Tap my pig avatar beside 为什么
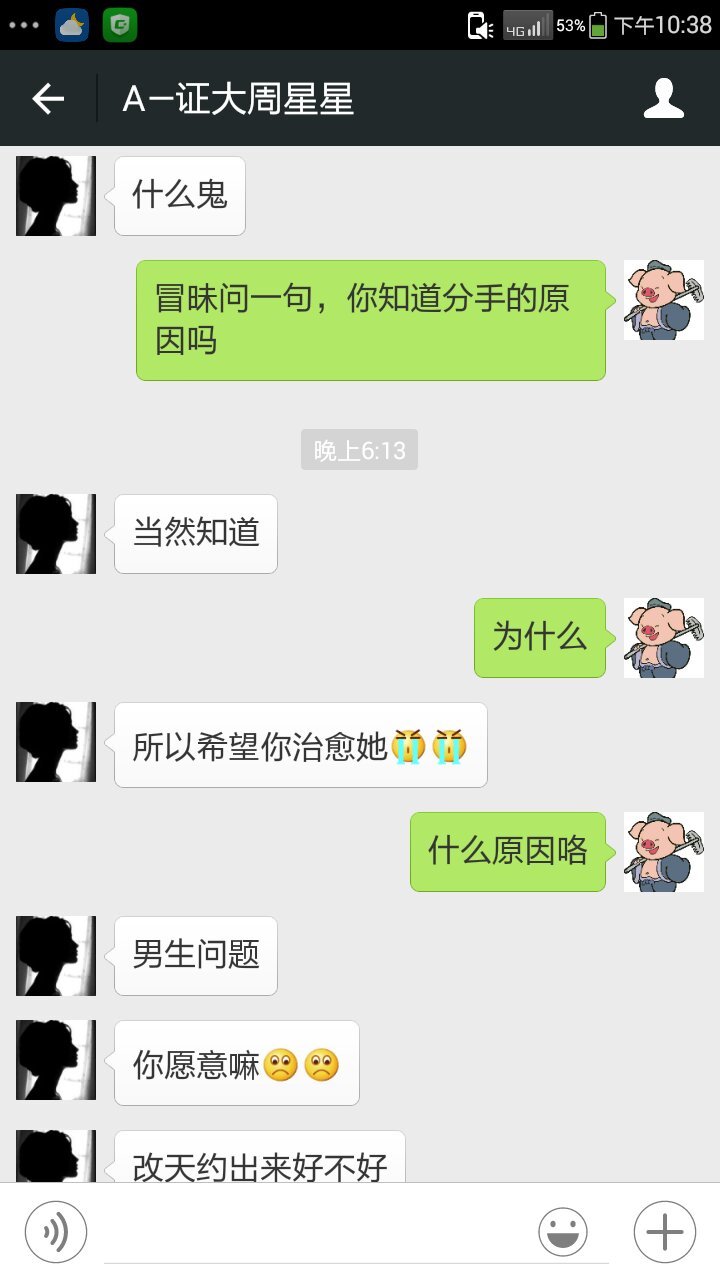 point(664,638)
